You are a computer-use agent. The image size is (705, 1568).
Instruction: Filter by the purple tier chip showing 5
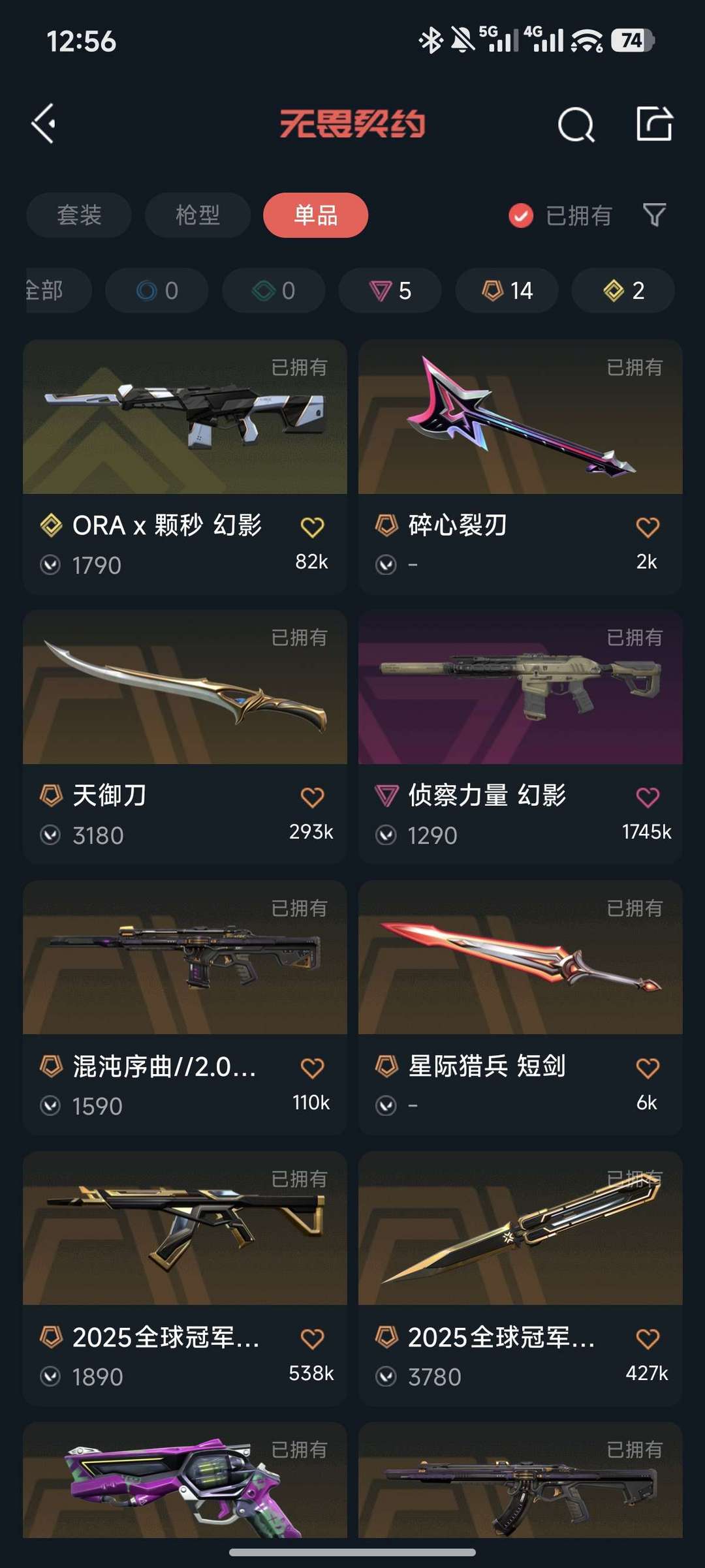click(x=390, y=290)
